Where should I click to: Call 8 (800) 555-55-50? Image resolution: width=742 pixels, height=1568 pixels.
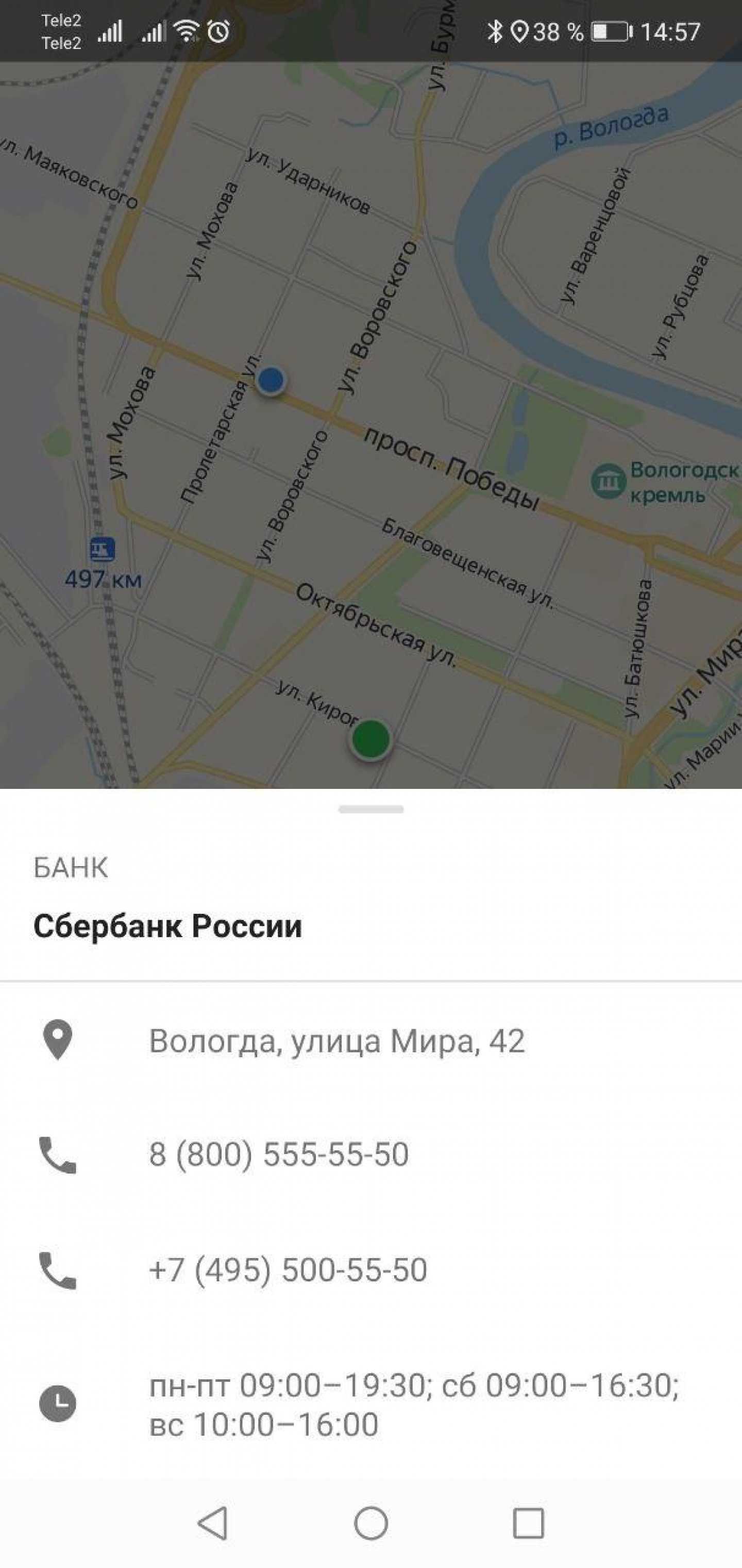[279, 1154]
